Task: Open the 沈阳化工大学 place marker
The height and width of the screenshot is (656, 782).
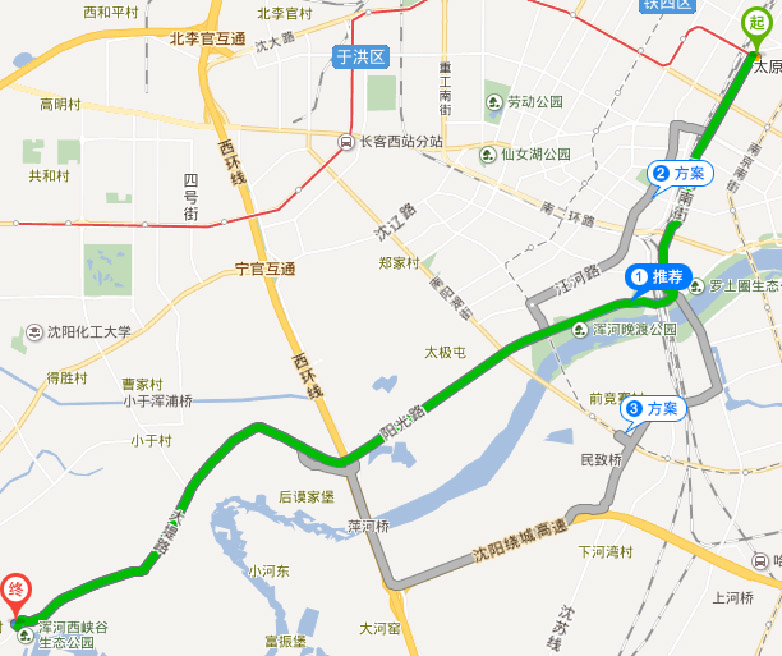Action: 35,332
